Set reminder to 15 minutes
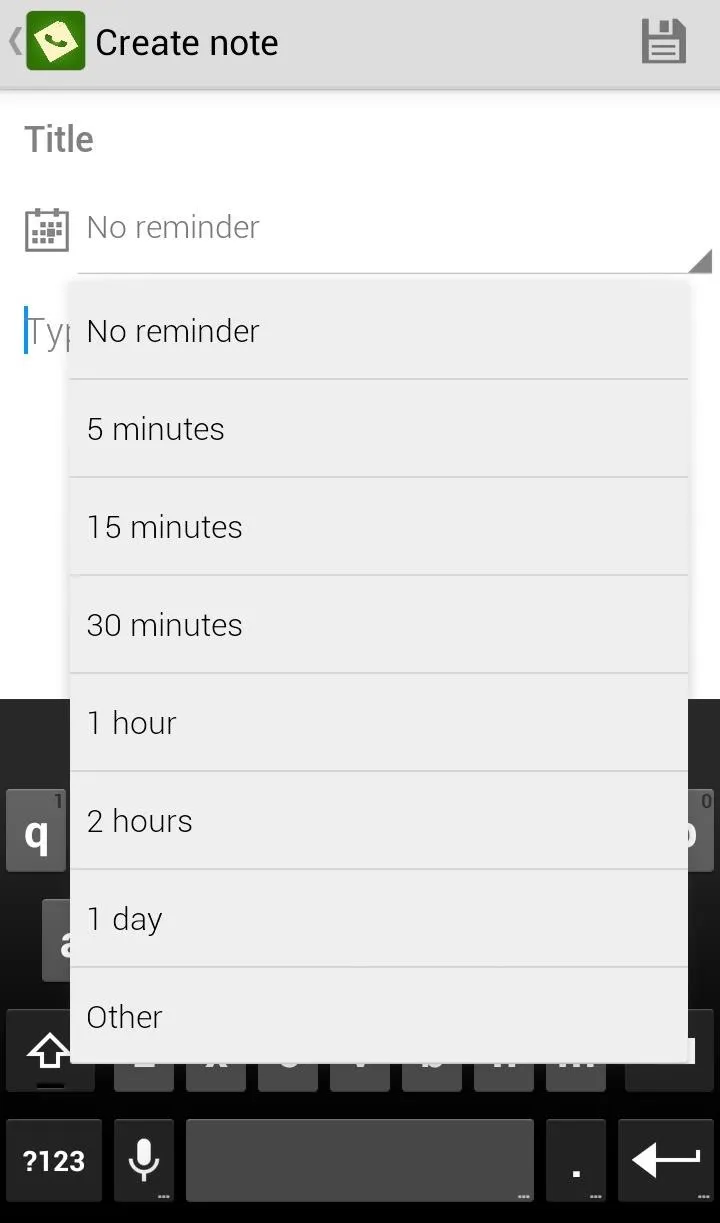 [x=379, y=527]
